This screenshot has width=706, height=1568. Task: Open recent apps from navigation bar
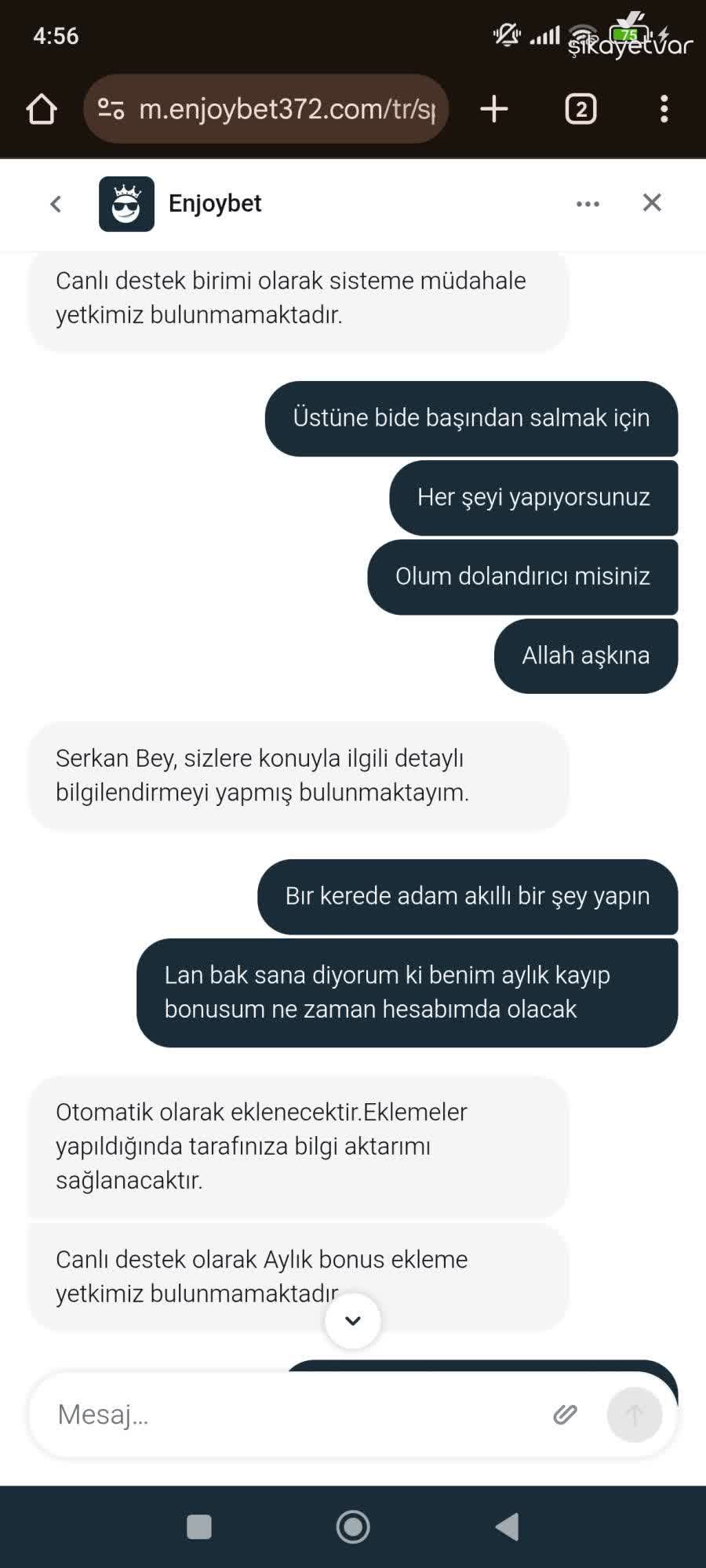click(x=199, y=1526)
